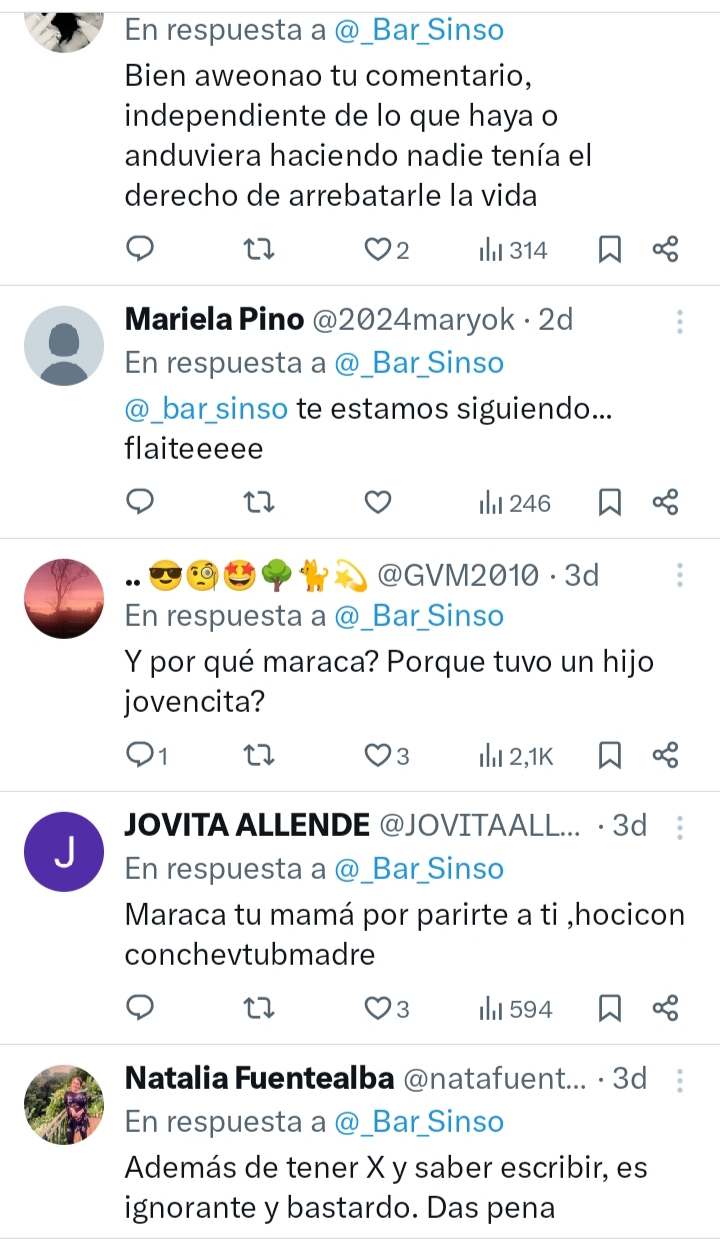Open the @_bar_sinso mention link
The width and height of the screenshot is (720, 1244).
click(206, 408)
